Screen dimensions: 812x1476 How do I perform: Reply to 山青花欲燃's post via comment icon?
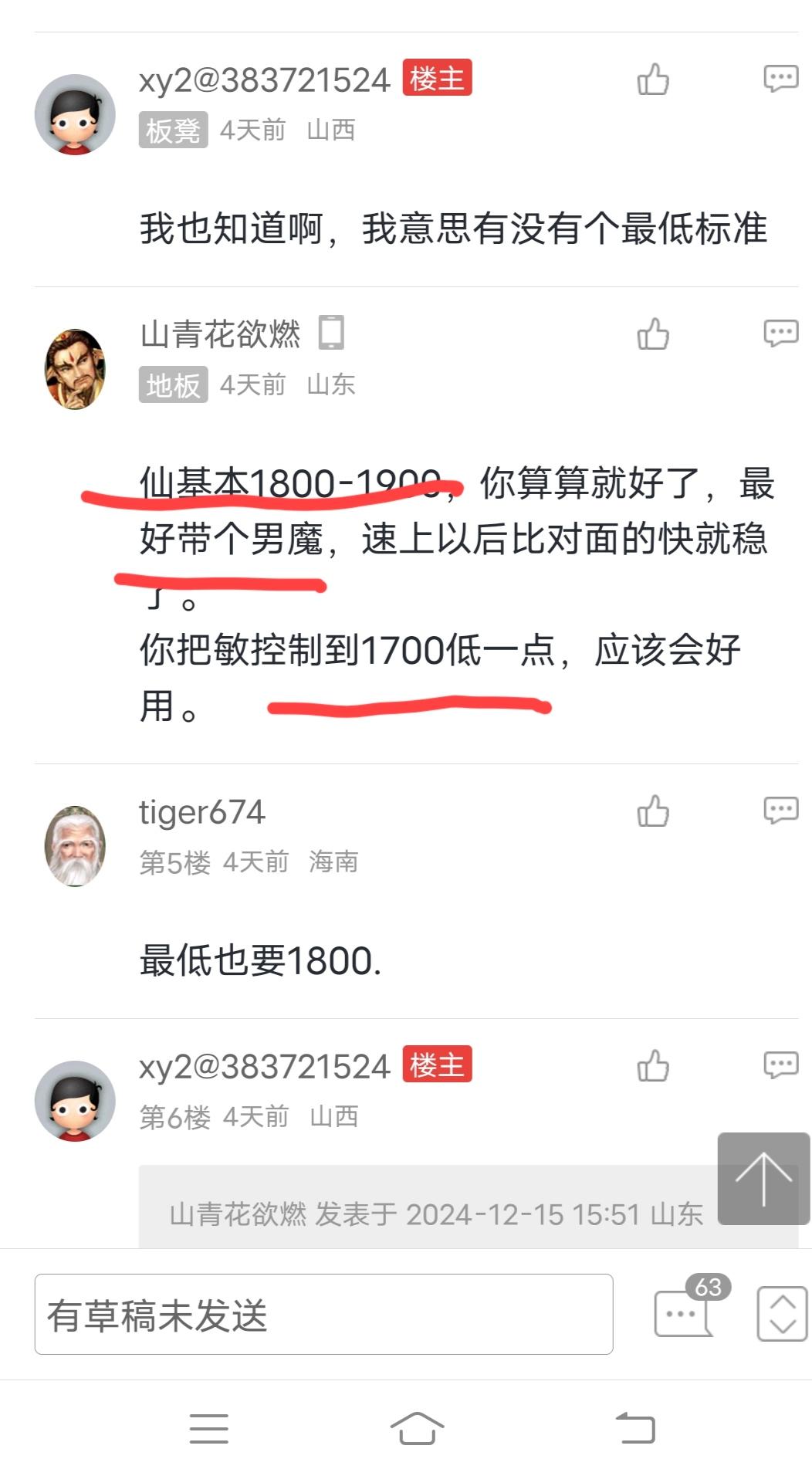coord(780,333)
